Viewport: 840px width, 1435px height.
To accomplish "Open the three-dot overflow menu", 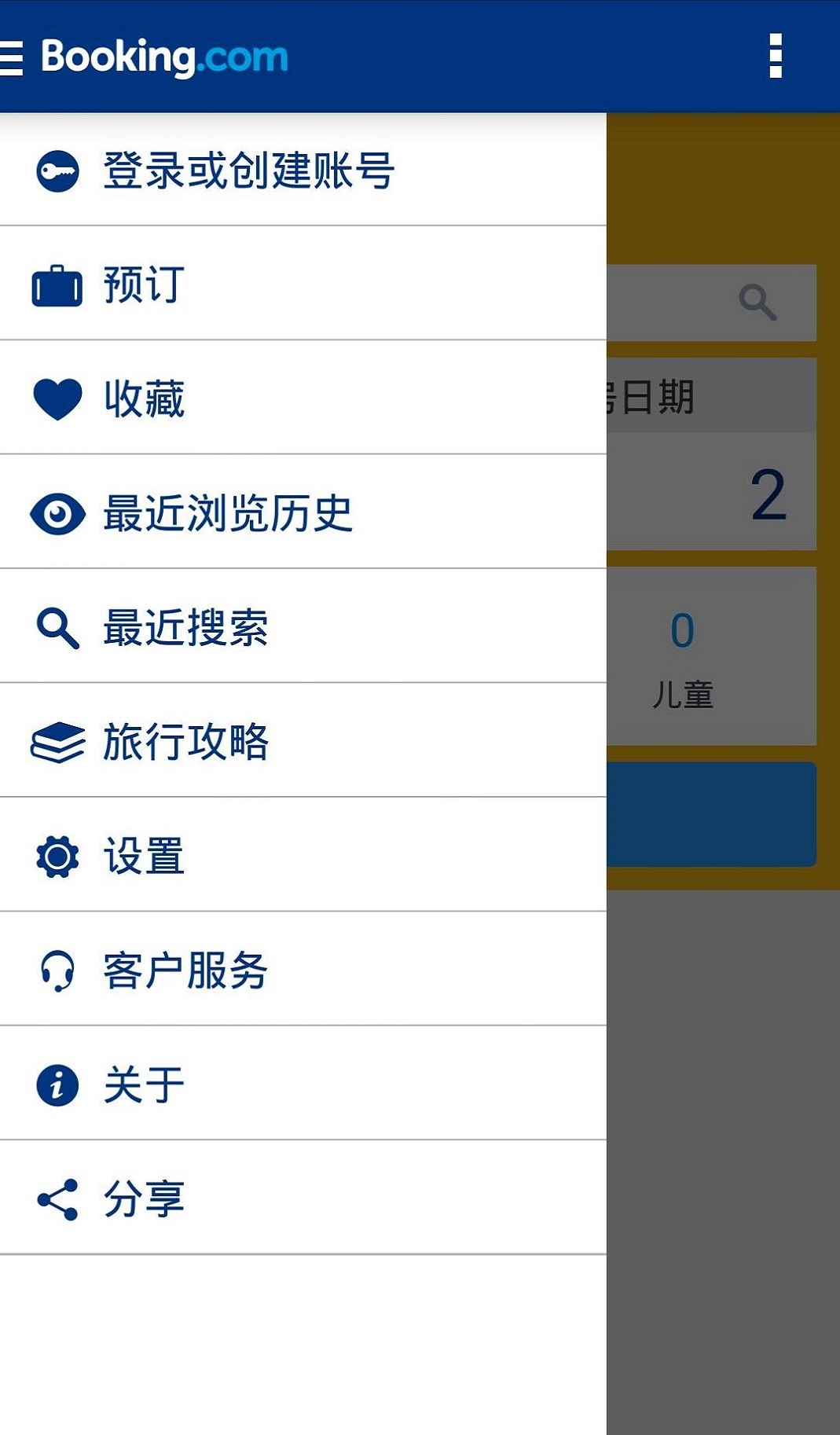I will pos(775,56).
